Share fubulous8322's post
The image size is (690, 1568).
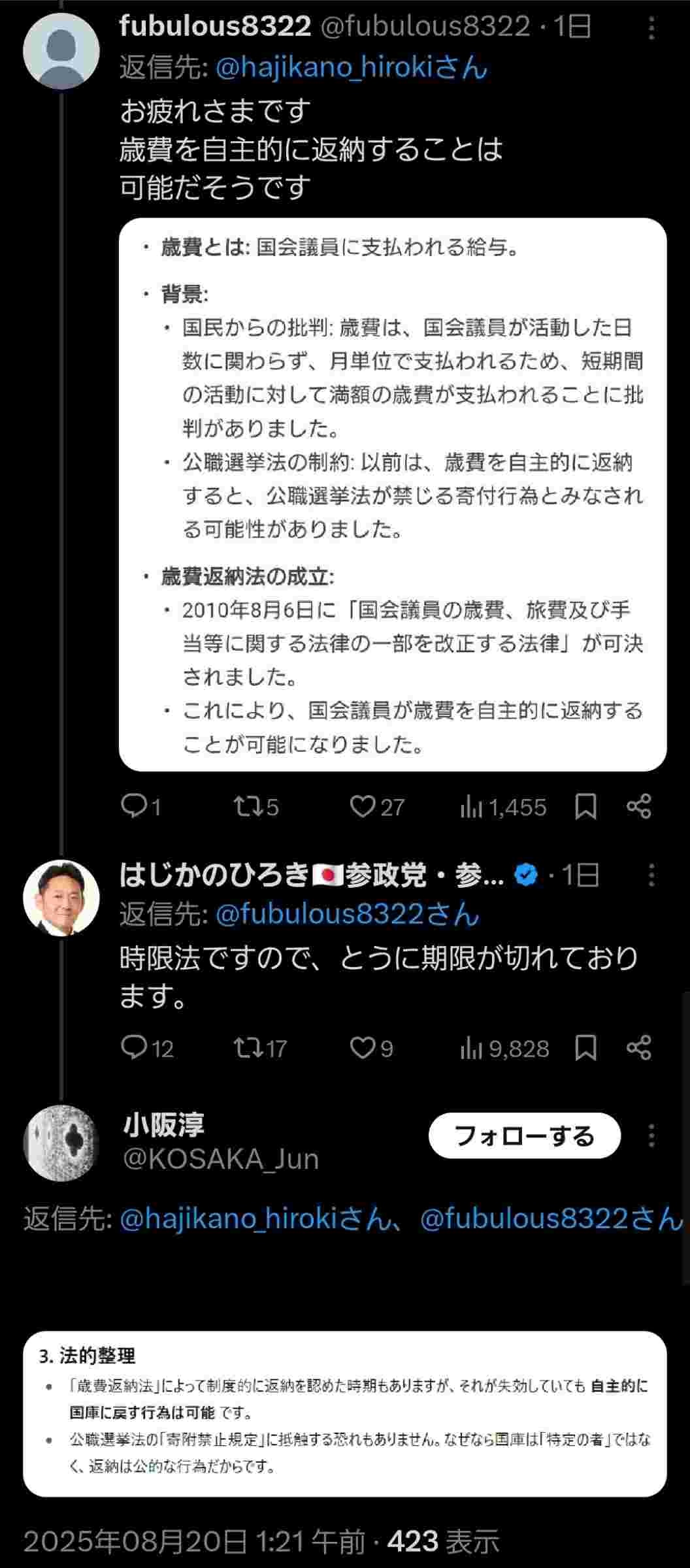point(638,806)
